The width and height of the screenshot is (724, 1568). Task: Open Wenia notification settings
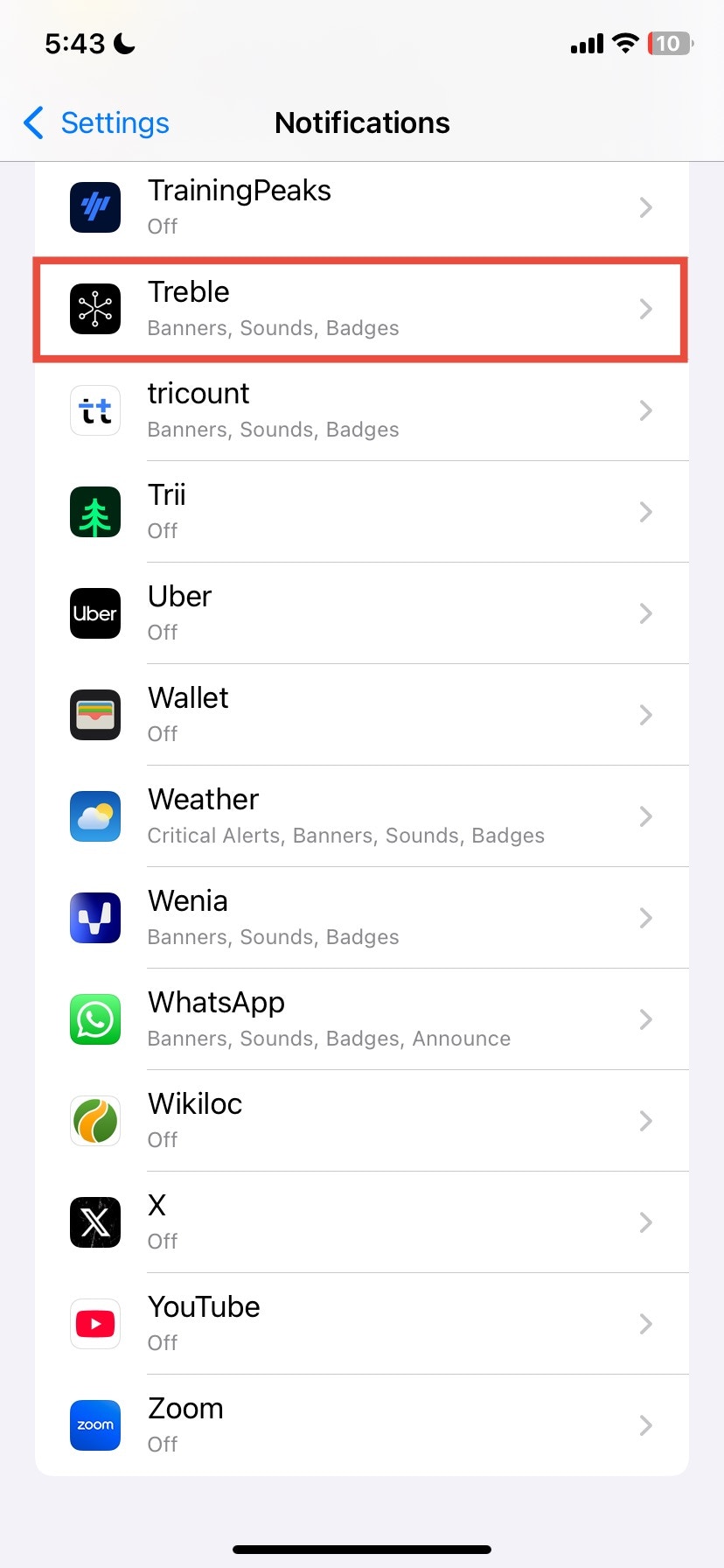(362, 918)
